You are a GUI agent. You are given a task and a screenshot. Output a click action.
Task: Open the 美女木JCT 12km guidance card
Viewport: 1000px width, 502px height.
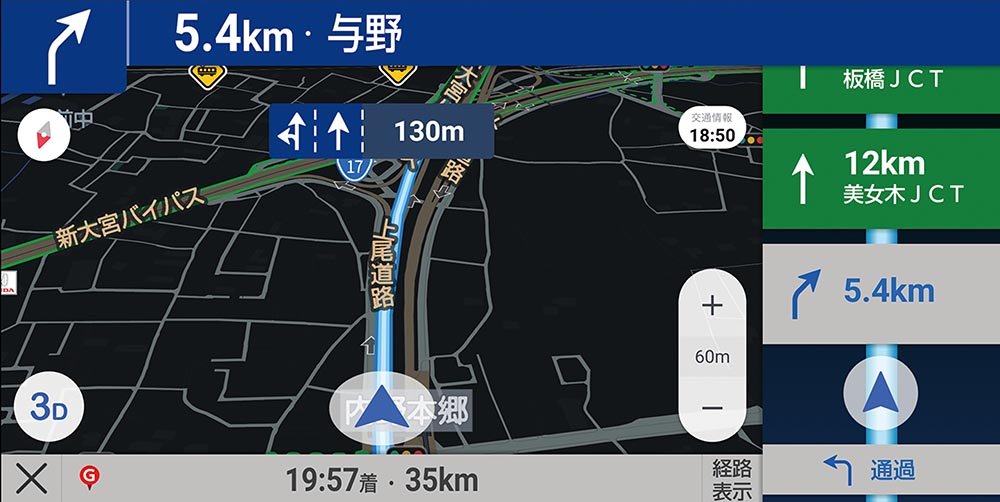point(881,177)
